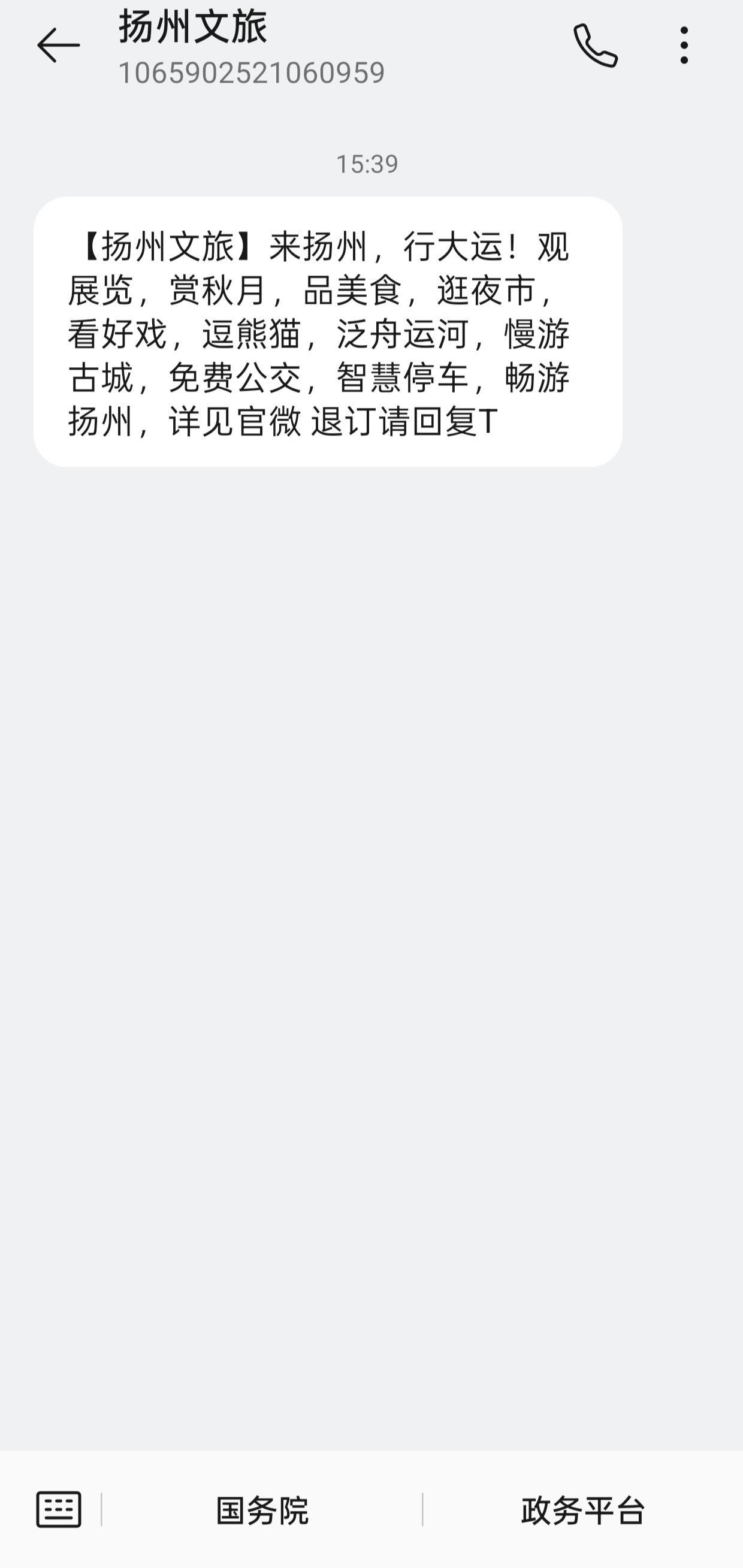Open the 政务平台 service menu

click(x=582, y=1510)
